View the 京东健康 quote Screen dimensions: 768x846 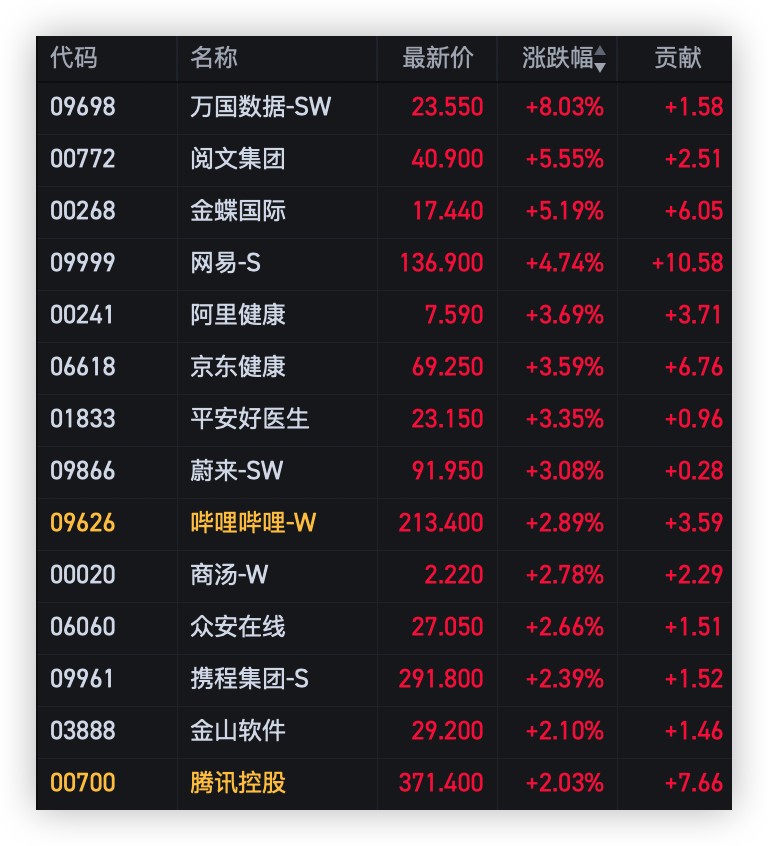tap(238, 366)
